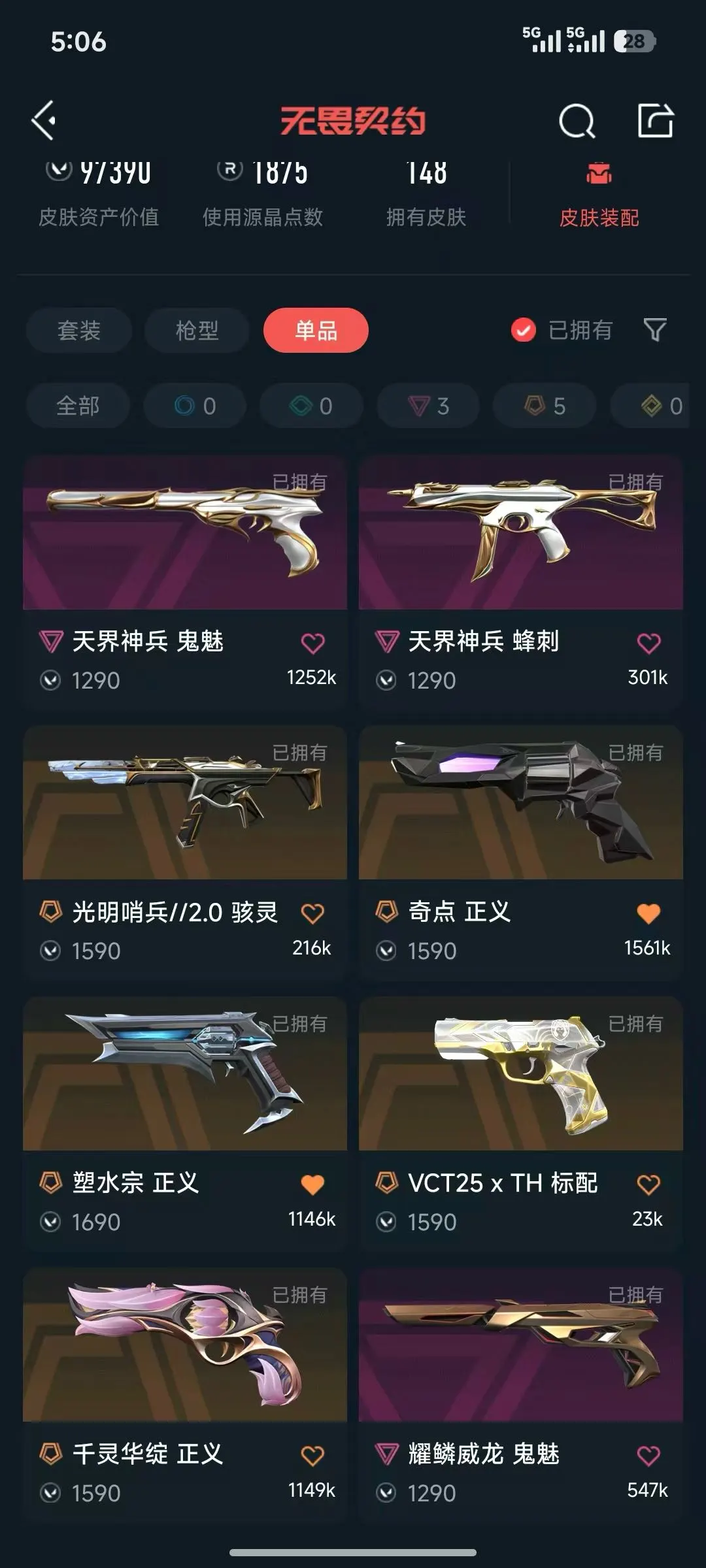The height and width of the screenshot is (1568, 706).
Task: Open search in the top bar
Action: (x=577, y=122)
